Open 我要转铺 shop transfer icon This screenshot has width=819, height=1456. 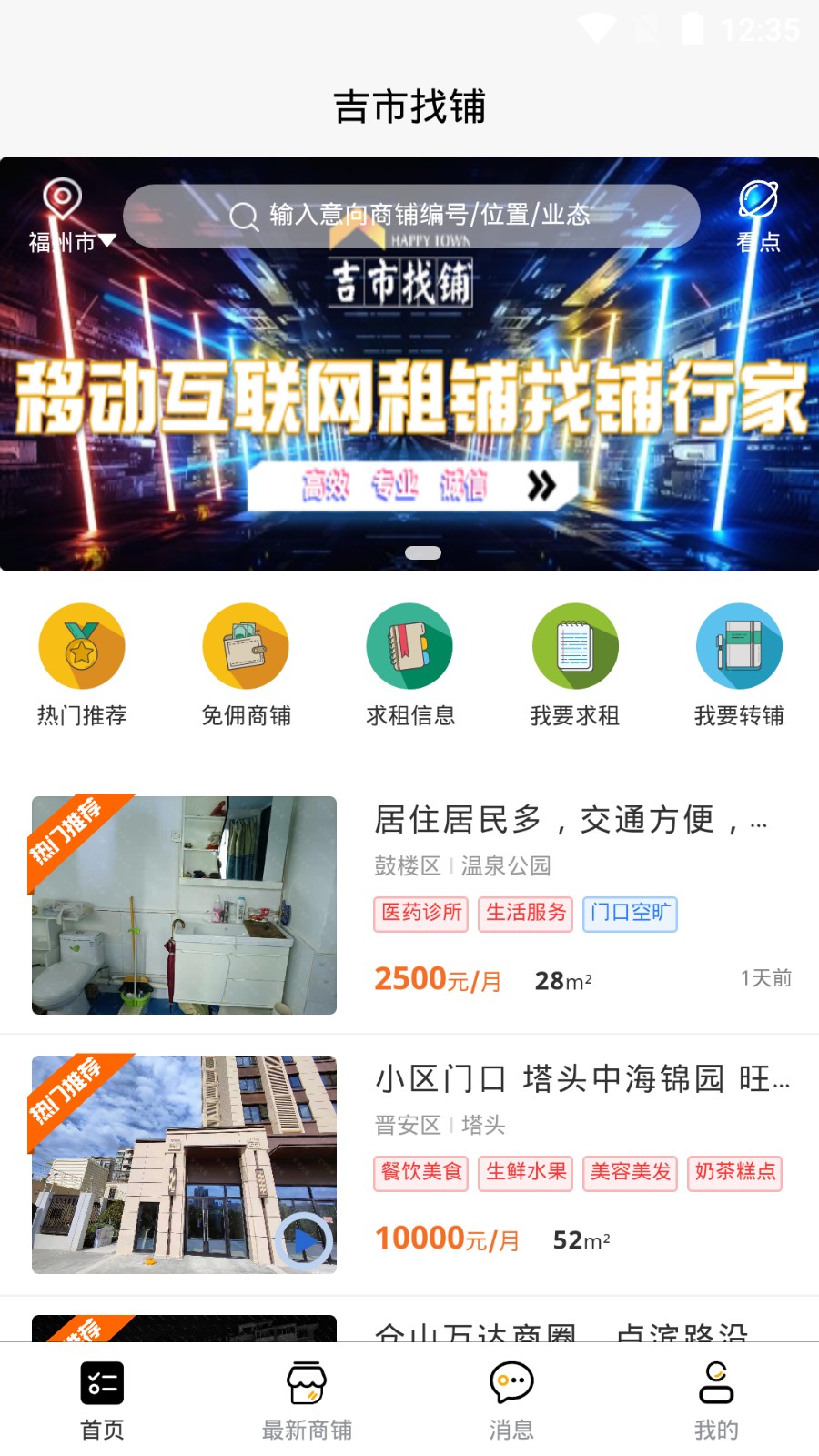(739, 646)
